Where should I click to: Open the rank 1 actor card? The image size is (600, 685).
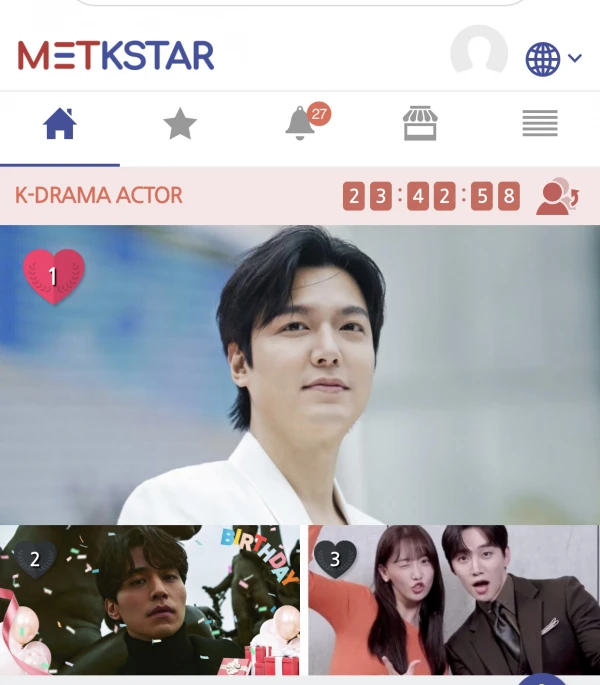tap(300, 375)
